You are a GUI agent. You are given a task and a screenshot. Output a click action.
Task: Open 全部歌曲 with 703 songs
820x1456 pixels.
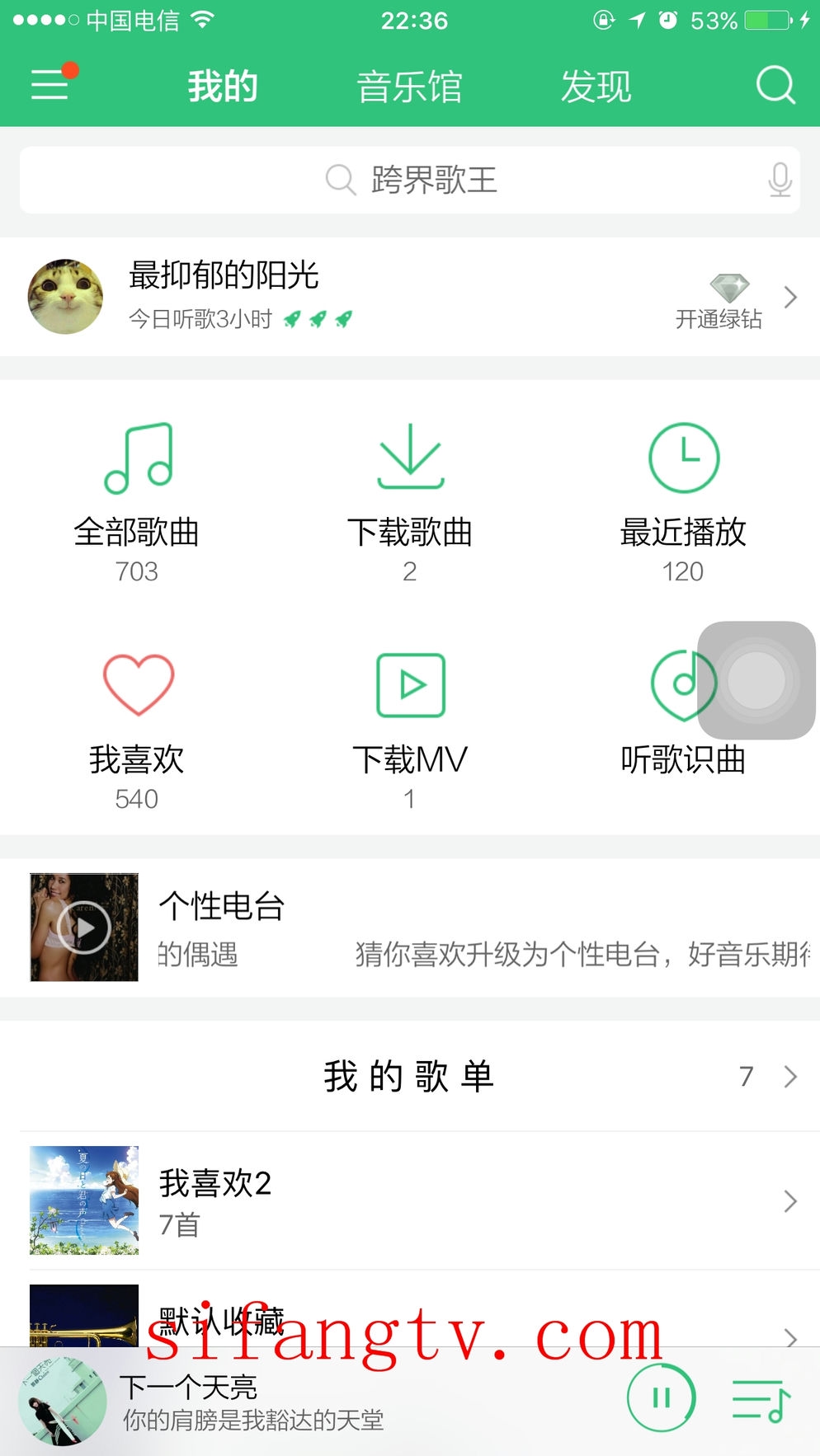click(137, 501)
